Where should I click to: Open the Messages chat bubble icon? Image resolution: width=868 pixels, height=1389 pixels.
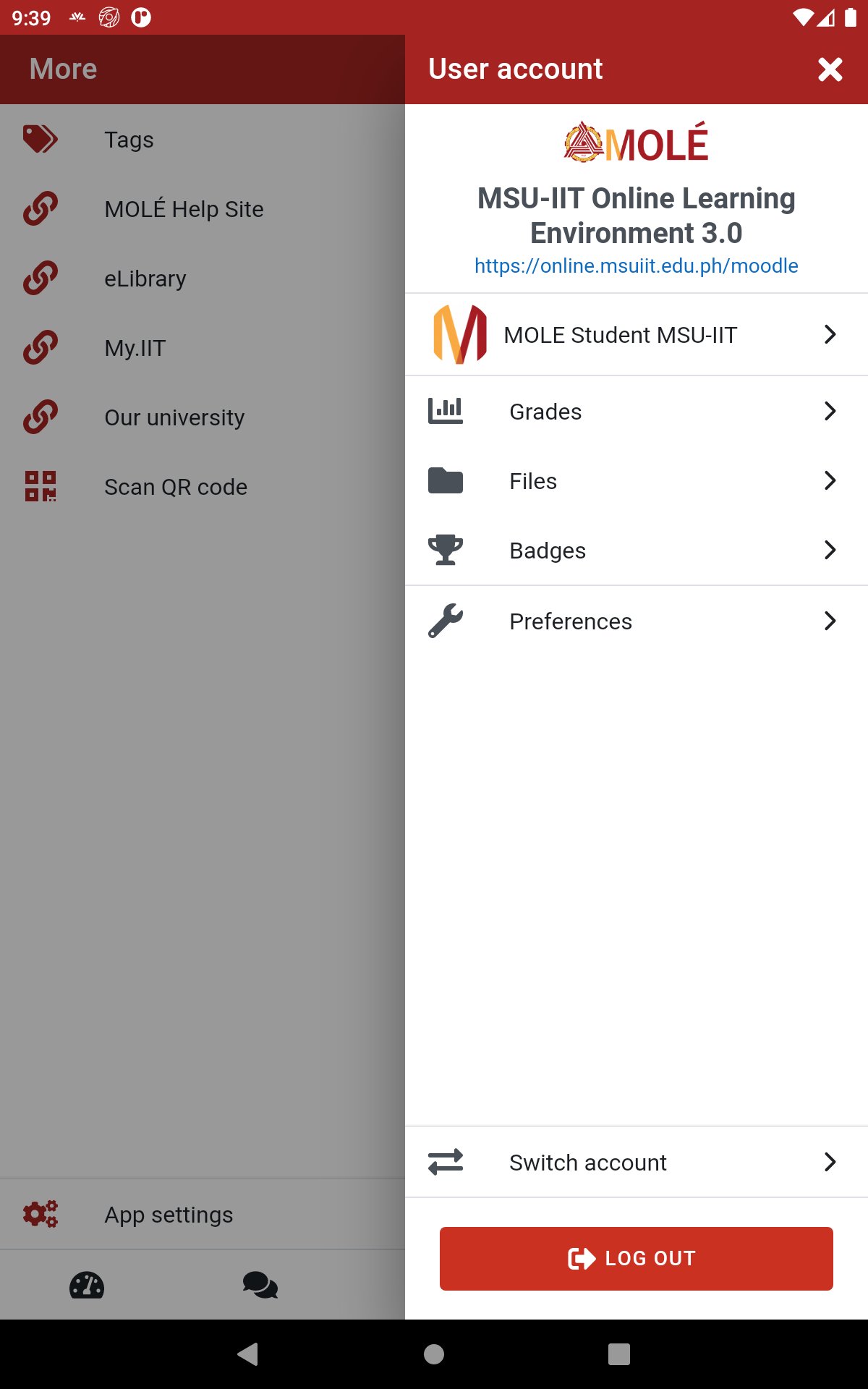click(x=260, y=1286)
